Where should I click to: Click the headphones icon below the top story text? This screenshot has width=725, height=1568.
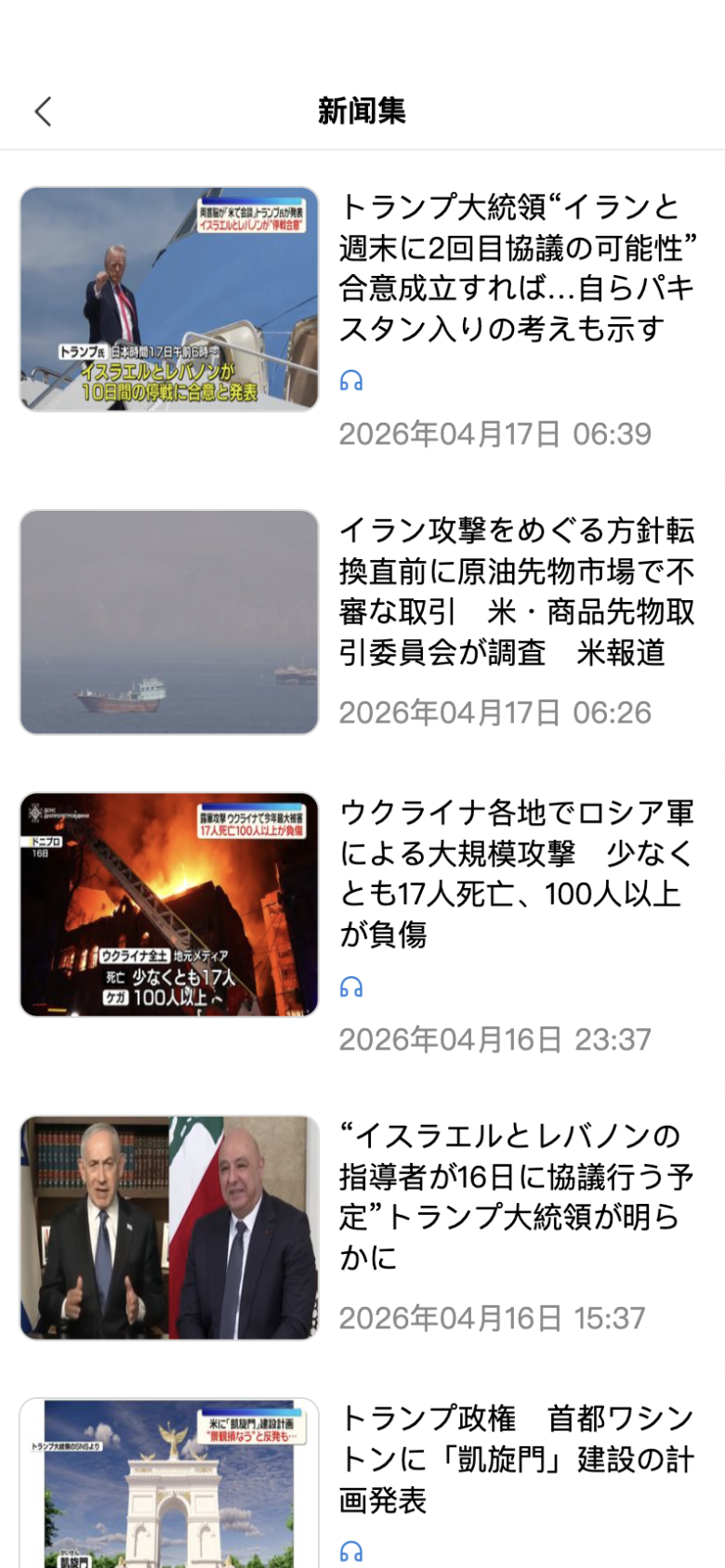point(350,379)
